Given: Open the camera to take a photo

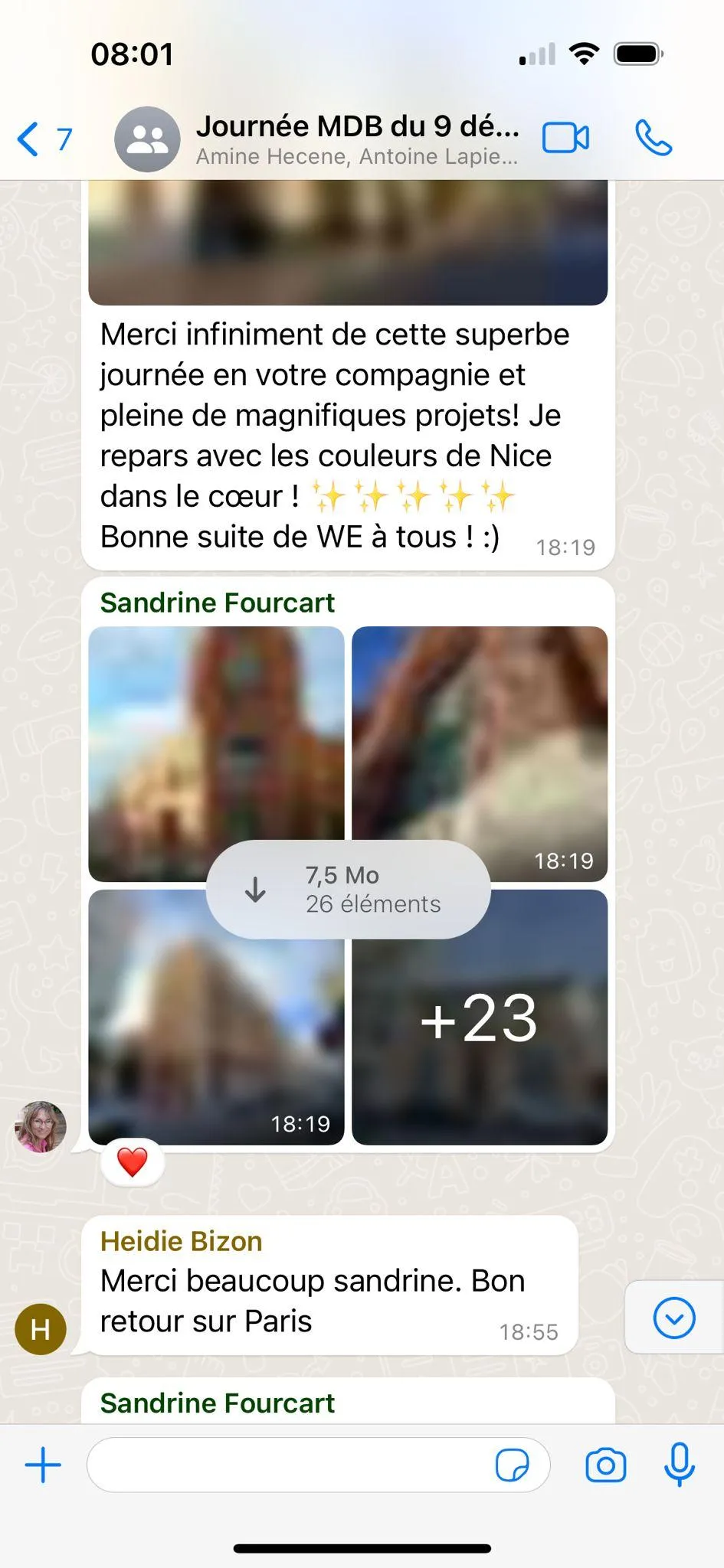Looking at the screenshot, I should tap(605, 1465).
